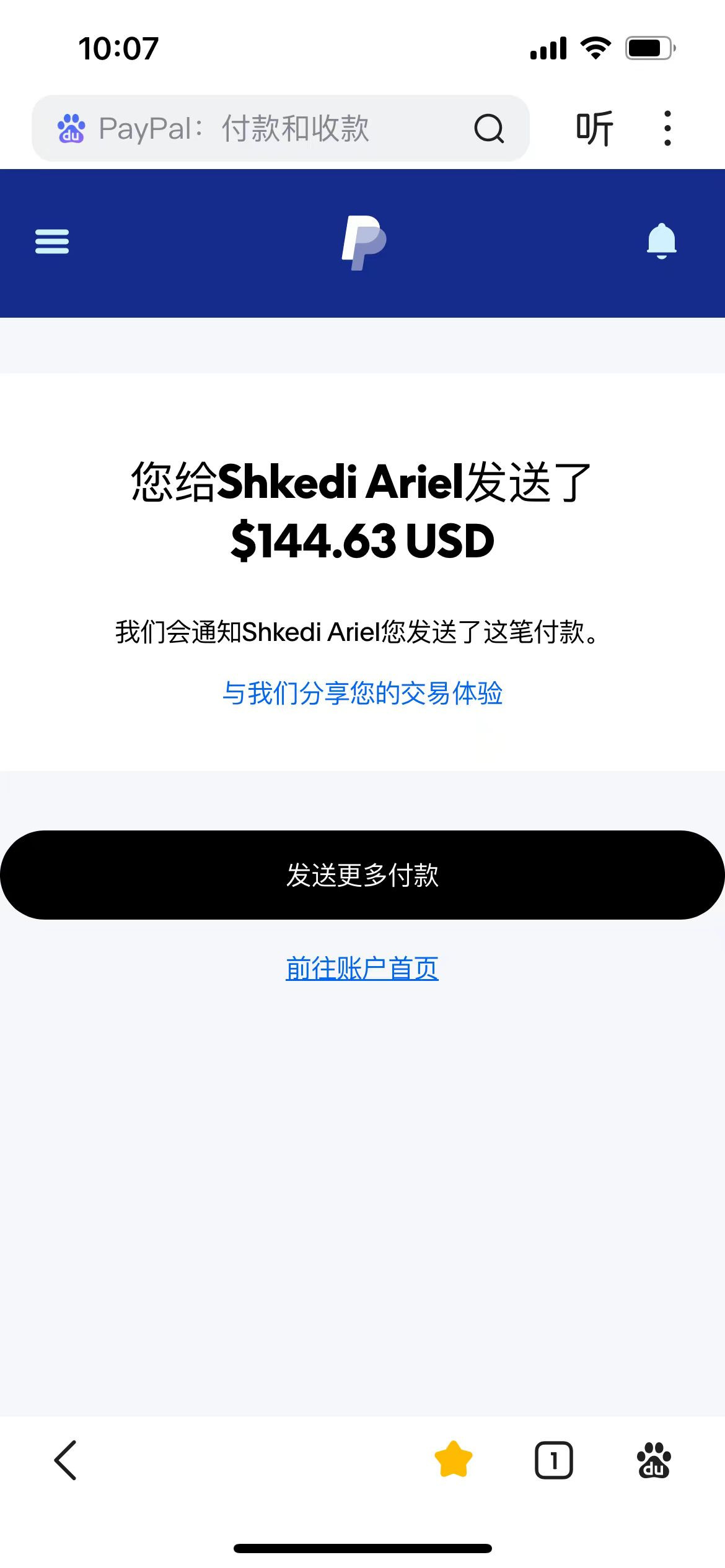Open Baidu home paw icon
Screen dimensions: 725x1568
(x=654, y=1460)
